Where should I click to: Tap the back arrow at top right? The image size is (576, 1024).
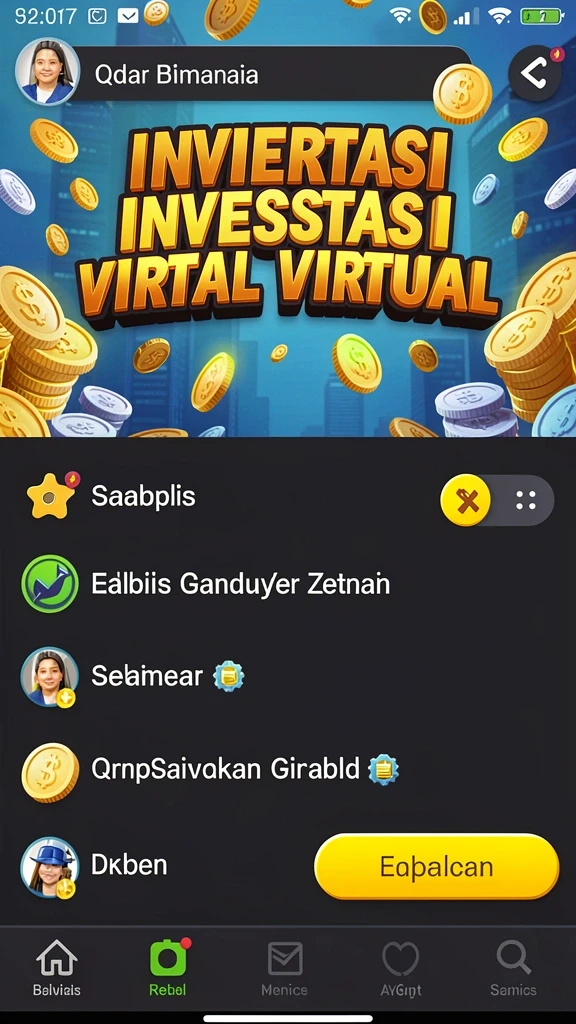(x=534, y=74)
